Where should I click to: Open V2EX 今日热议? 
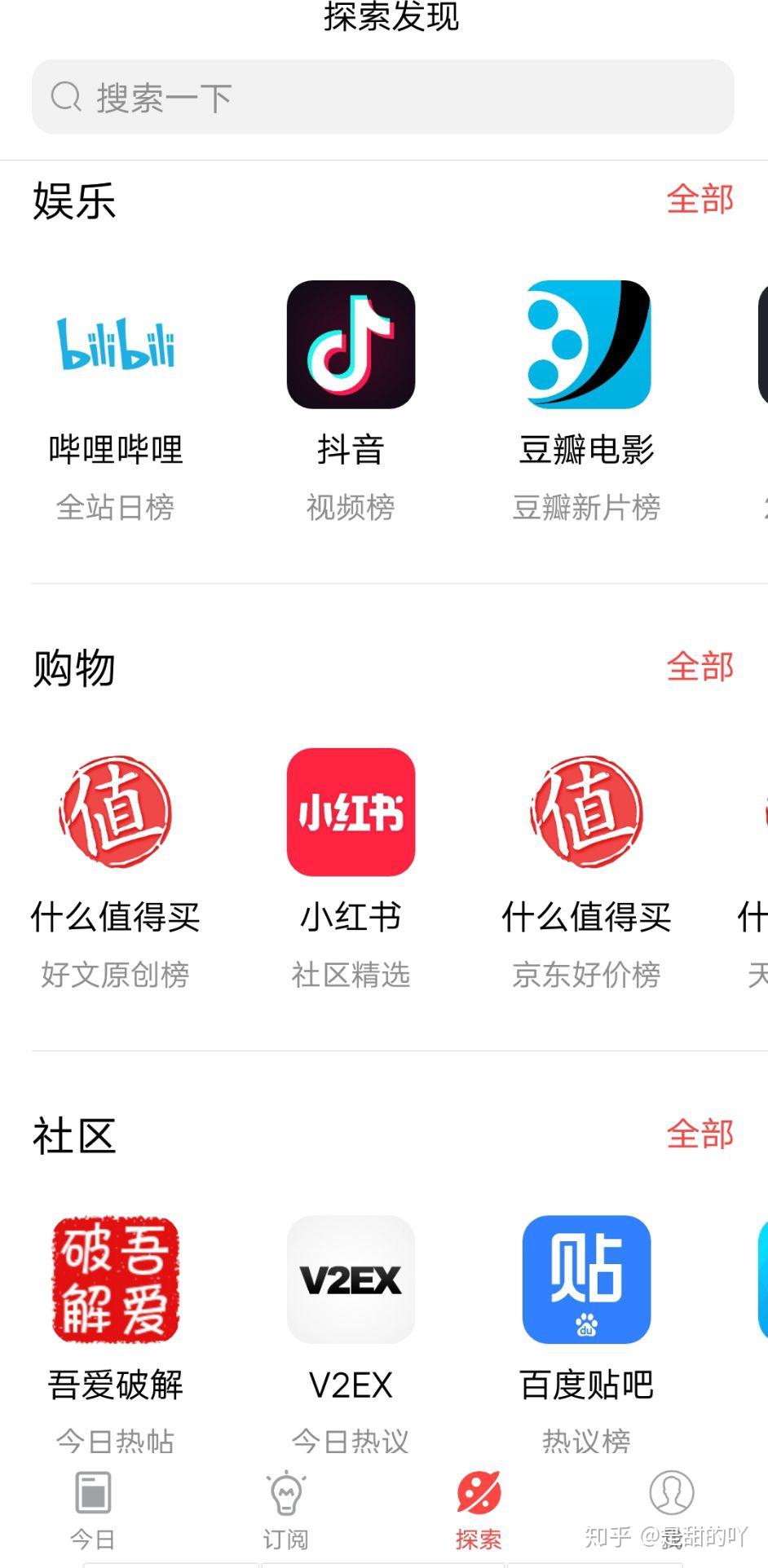coord(351,1280)
